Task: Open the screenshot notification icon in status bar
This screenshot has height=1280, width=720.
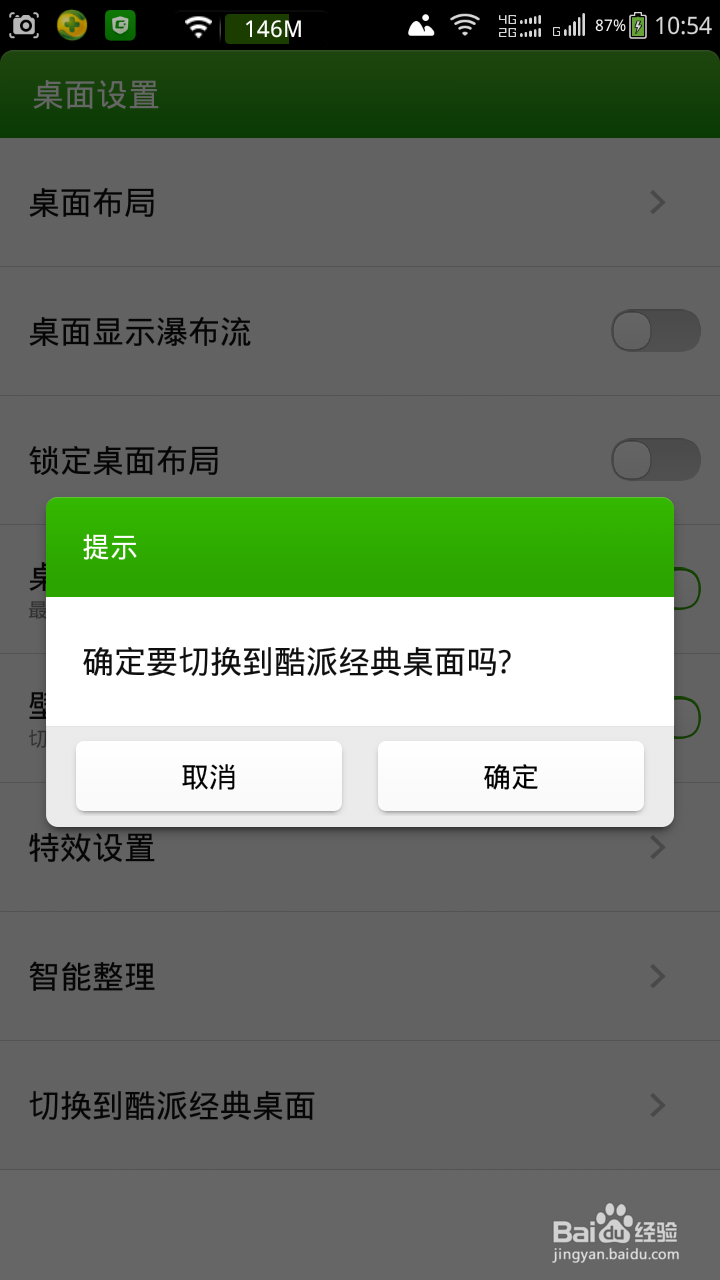Action: [22, 26]
